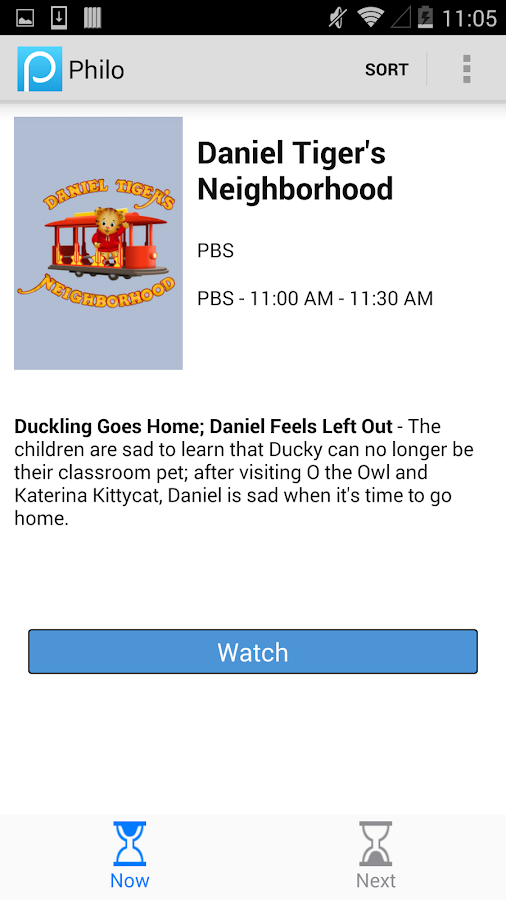Tap the Philo app icon
506x900 pixels.
[x=40, y=69]
